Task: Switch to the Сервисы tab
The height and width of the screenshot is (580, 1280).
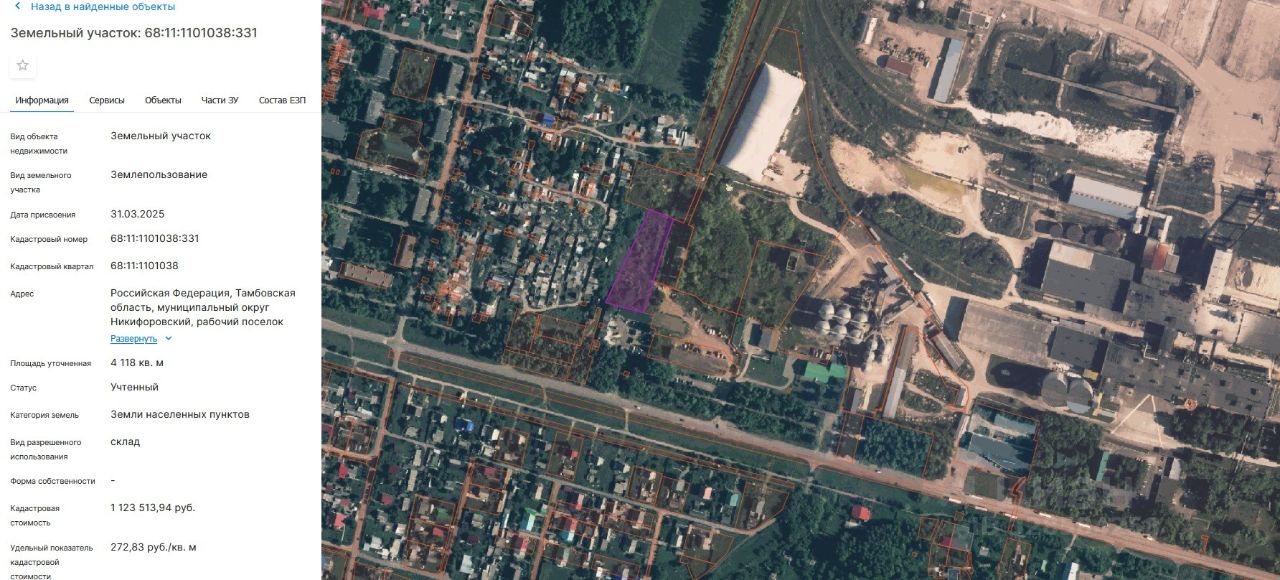Action: pyautogui.click(x=107, y=100)
